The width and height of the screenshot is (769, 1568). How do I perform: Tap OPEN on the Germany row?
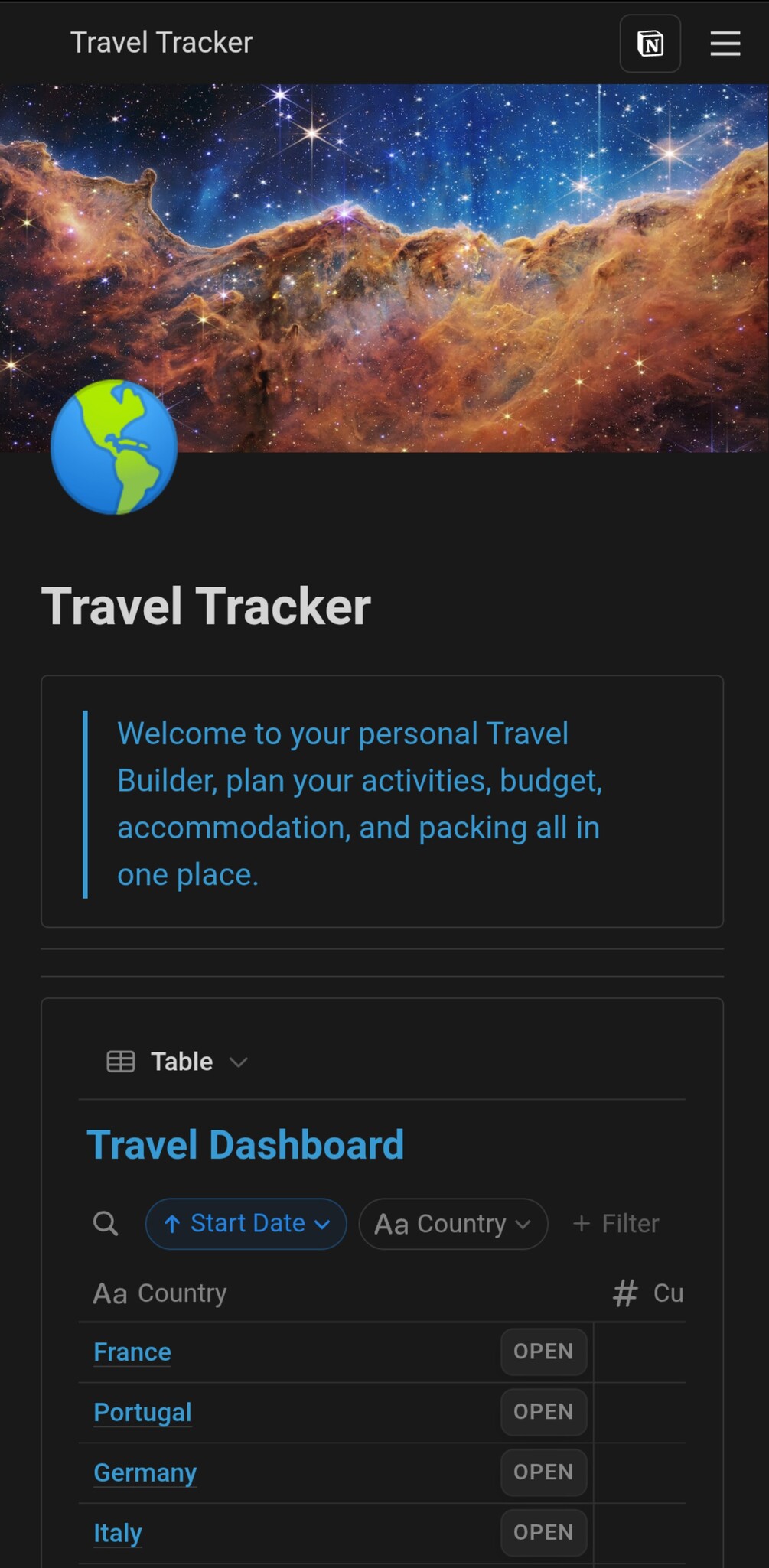[x=543, y=1472]
